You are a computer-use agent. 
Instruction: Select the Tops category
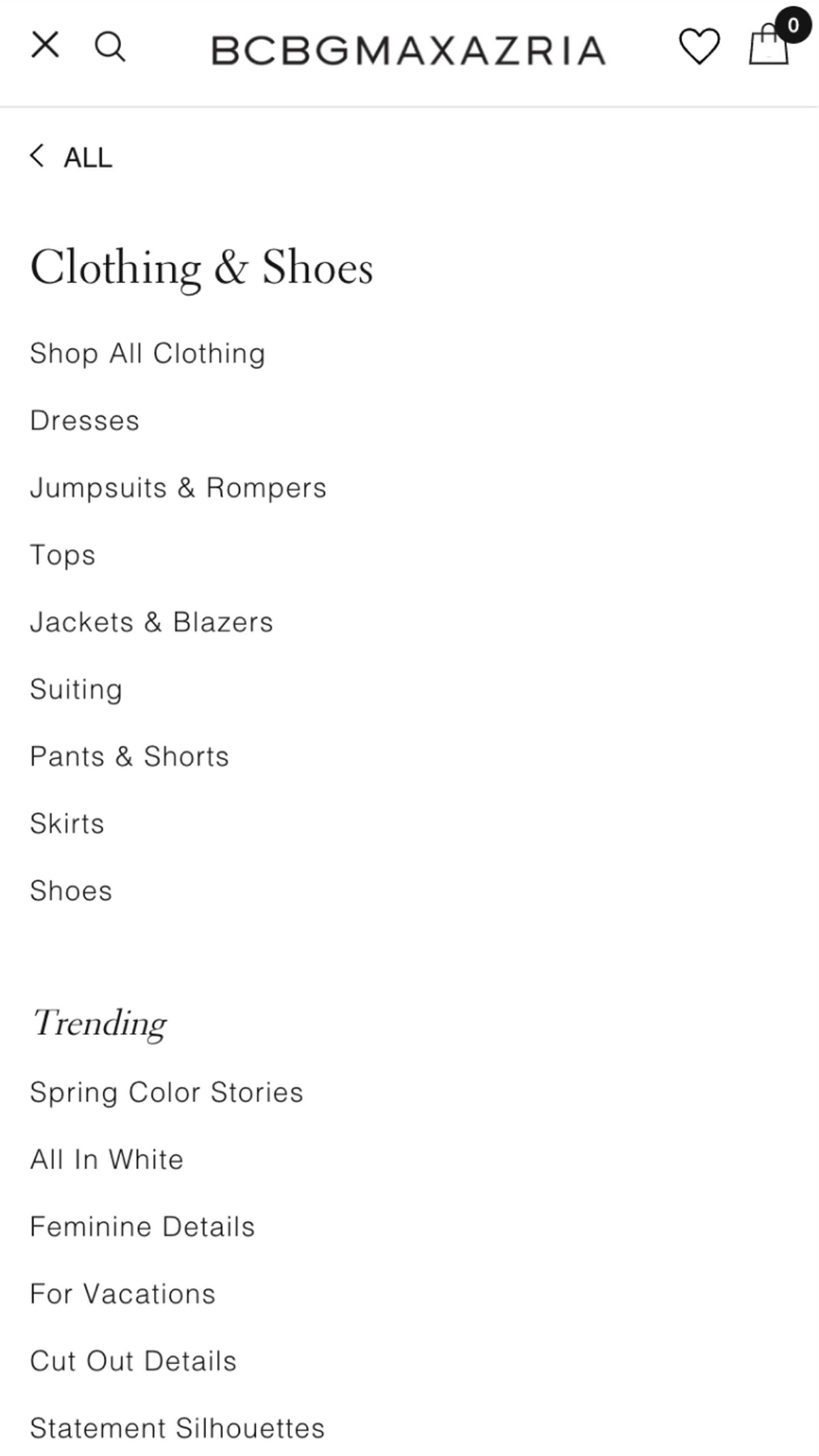point(62,554)
